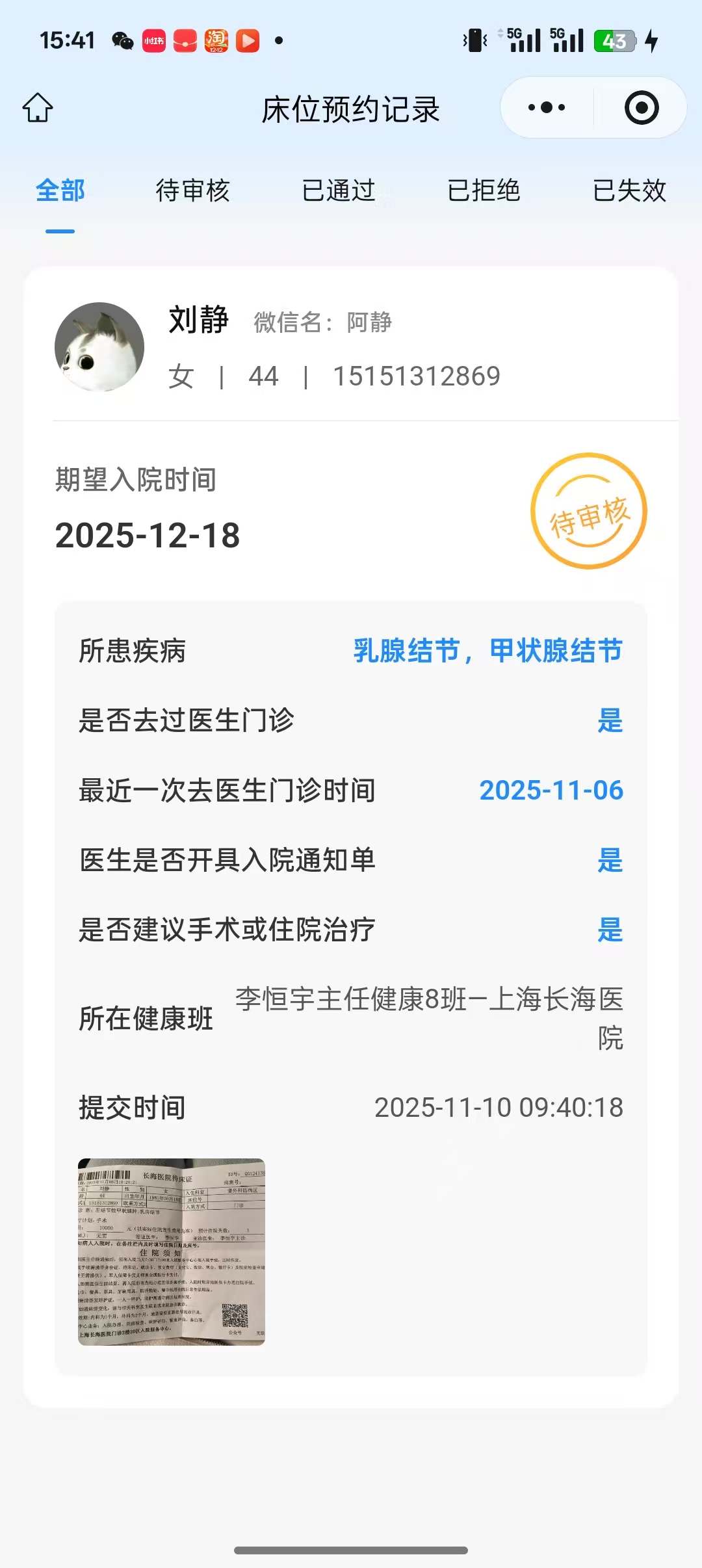Switch to the 已通过 tab
This screenshot has width=702, height=1568.
click(x=338, y=191)
